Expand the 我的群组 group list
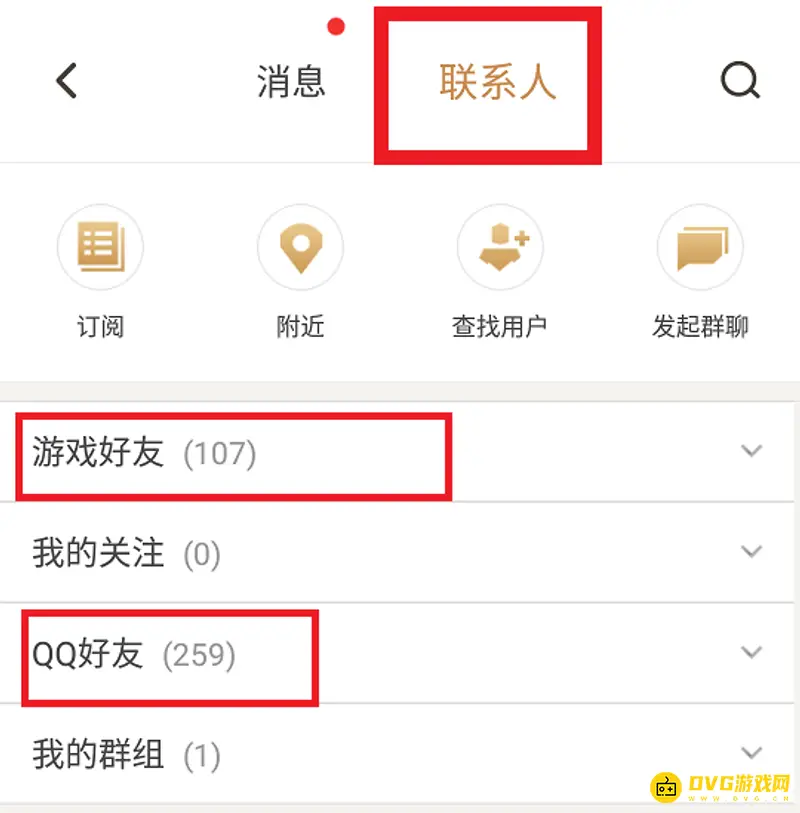Image resolution: width=800 pixels, height=813 pixels. (x=751, y=752)
